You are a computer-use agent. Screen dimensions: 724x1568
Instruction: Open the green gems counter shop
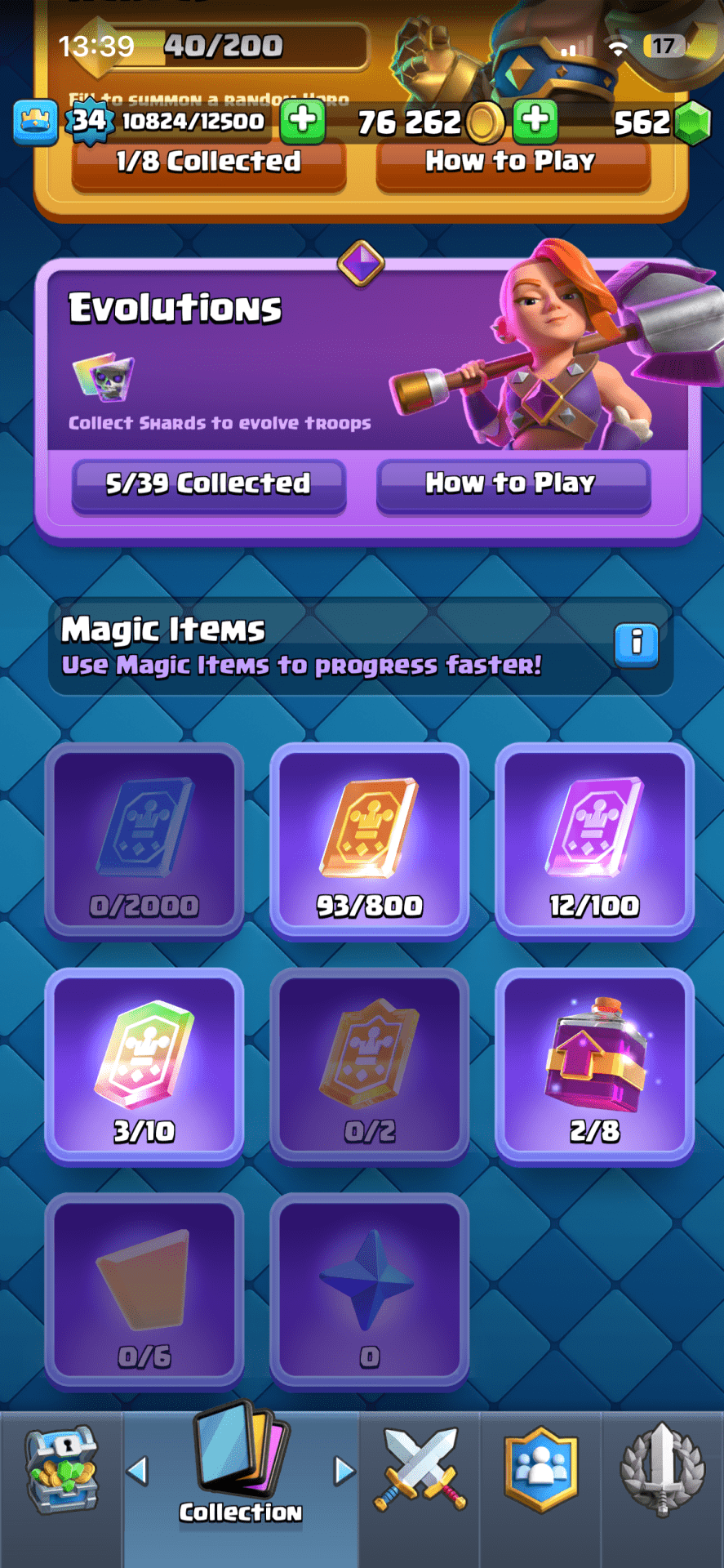(663, 122)
